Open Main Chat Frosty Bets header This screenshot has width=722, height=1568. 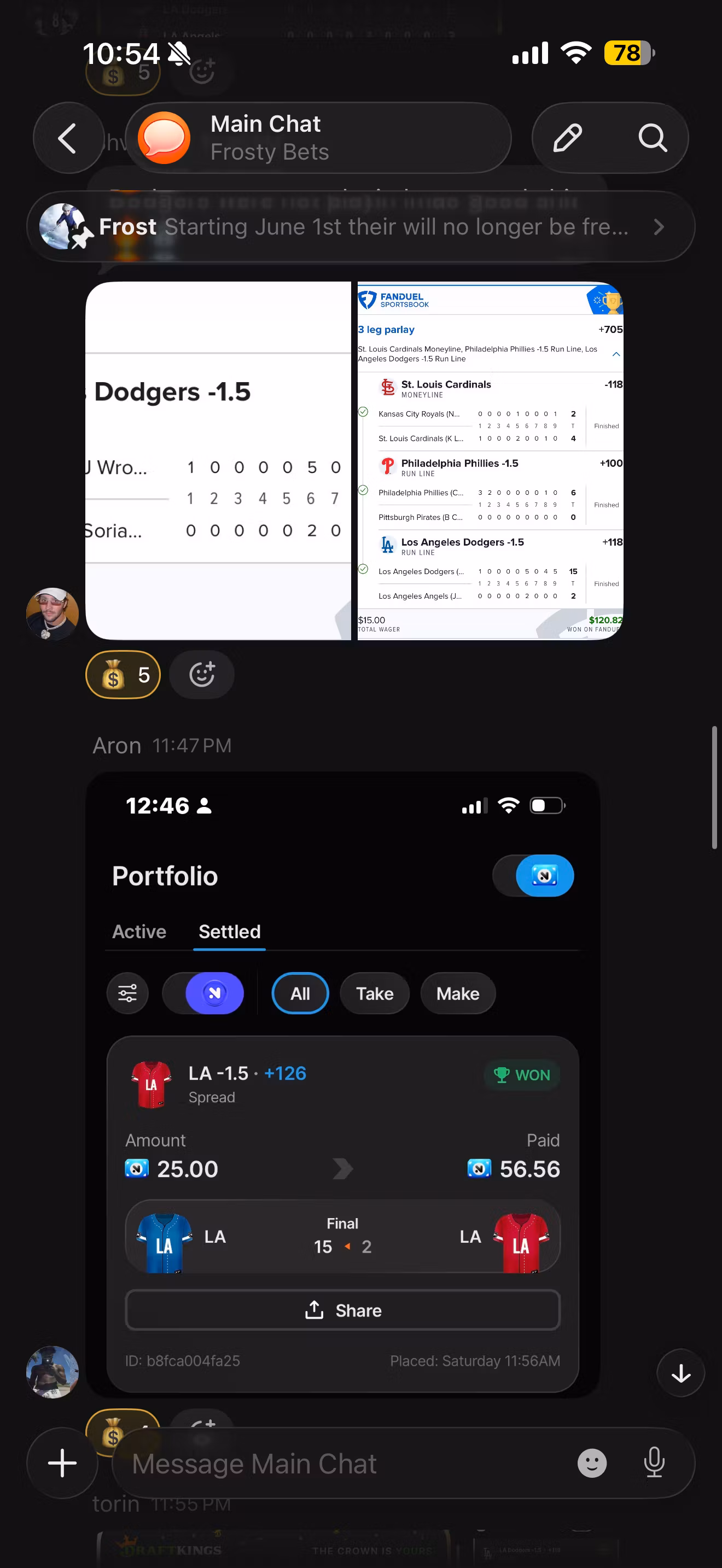(318, 138)
